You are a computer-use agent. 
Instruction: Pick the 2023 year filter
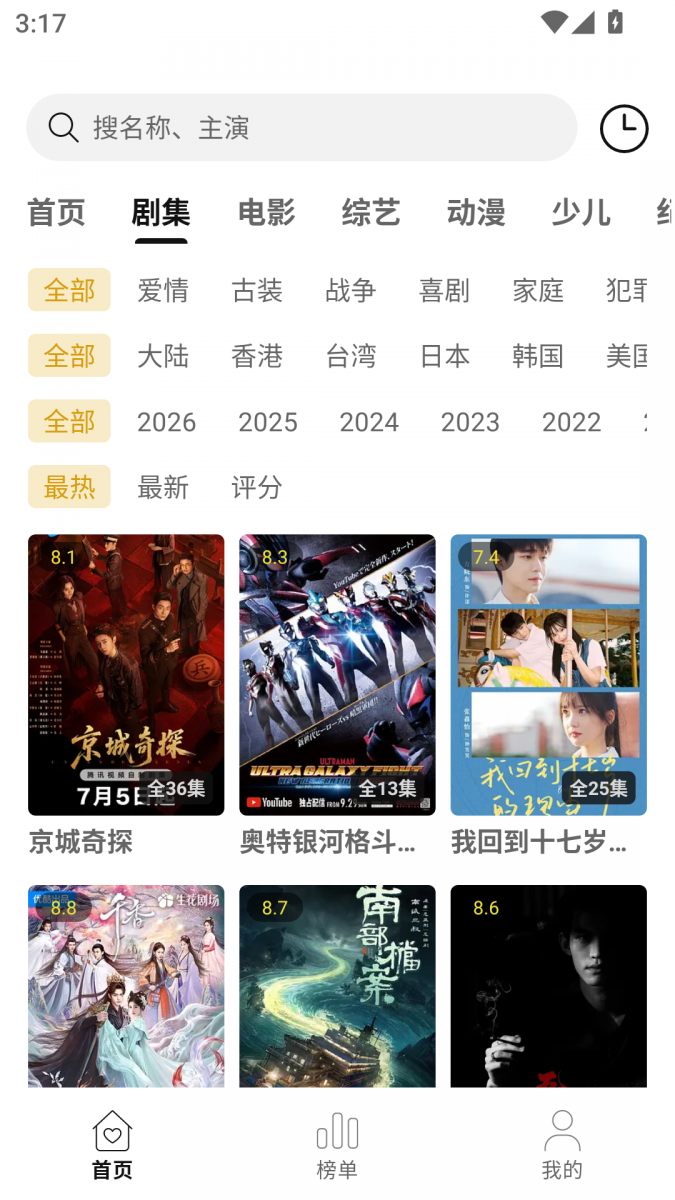click(x=470, y=421)
